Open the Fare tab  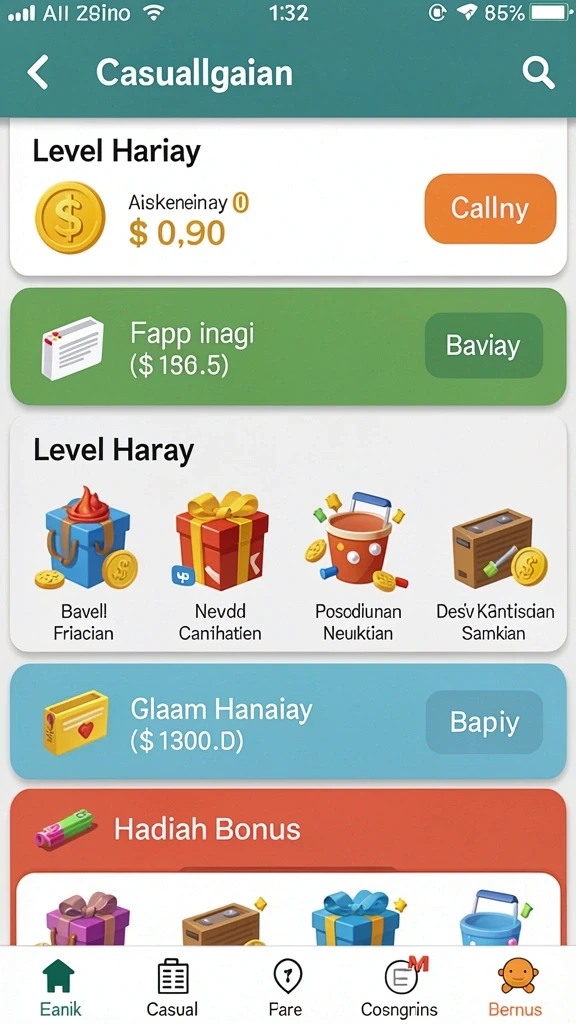(285, 988)
